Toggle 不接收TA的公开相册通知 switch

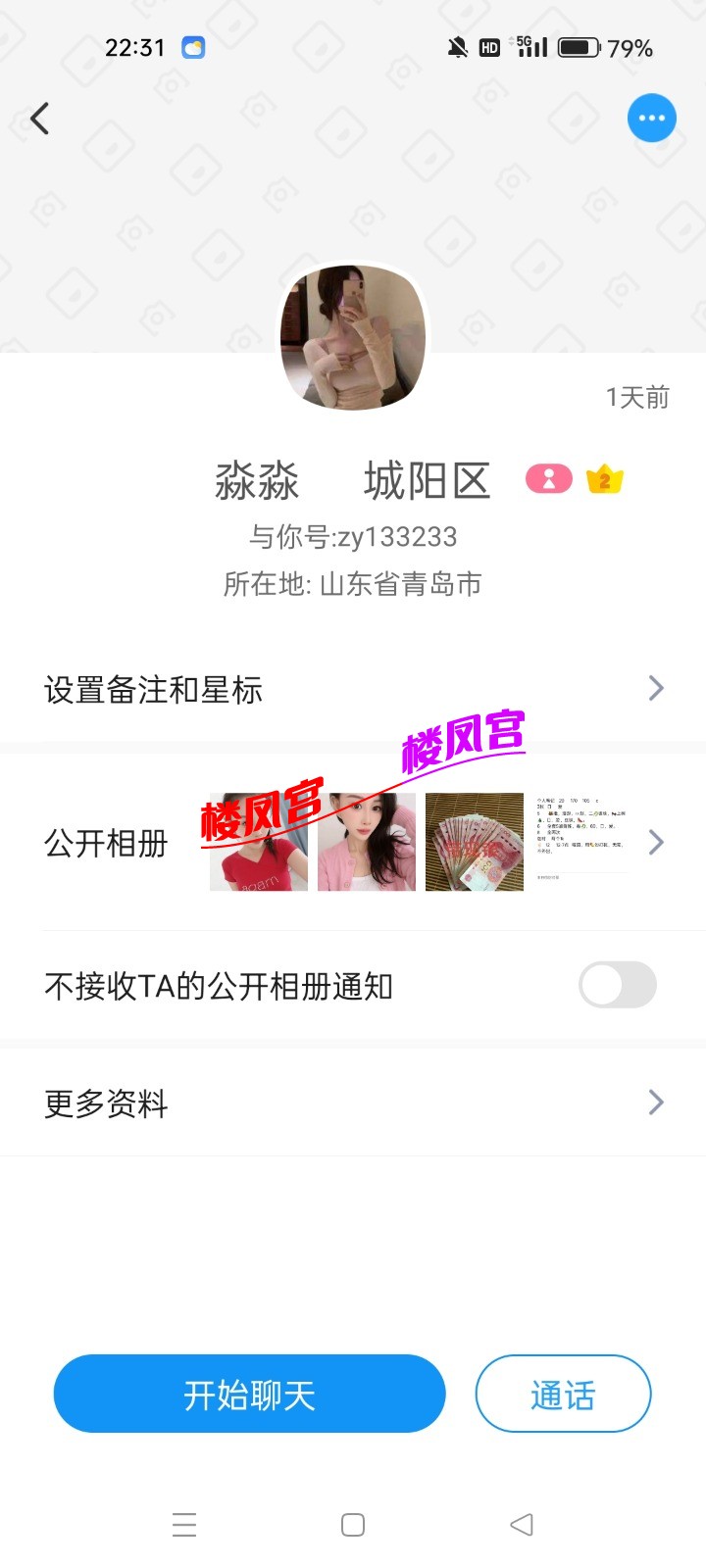click(x=617, y=985)
